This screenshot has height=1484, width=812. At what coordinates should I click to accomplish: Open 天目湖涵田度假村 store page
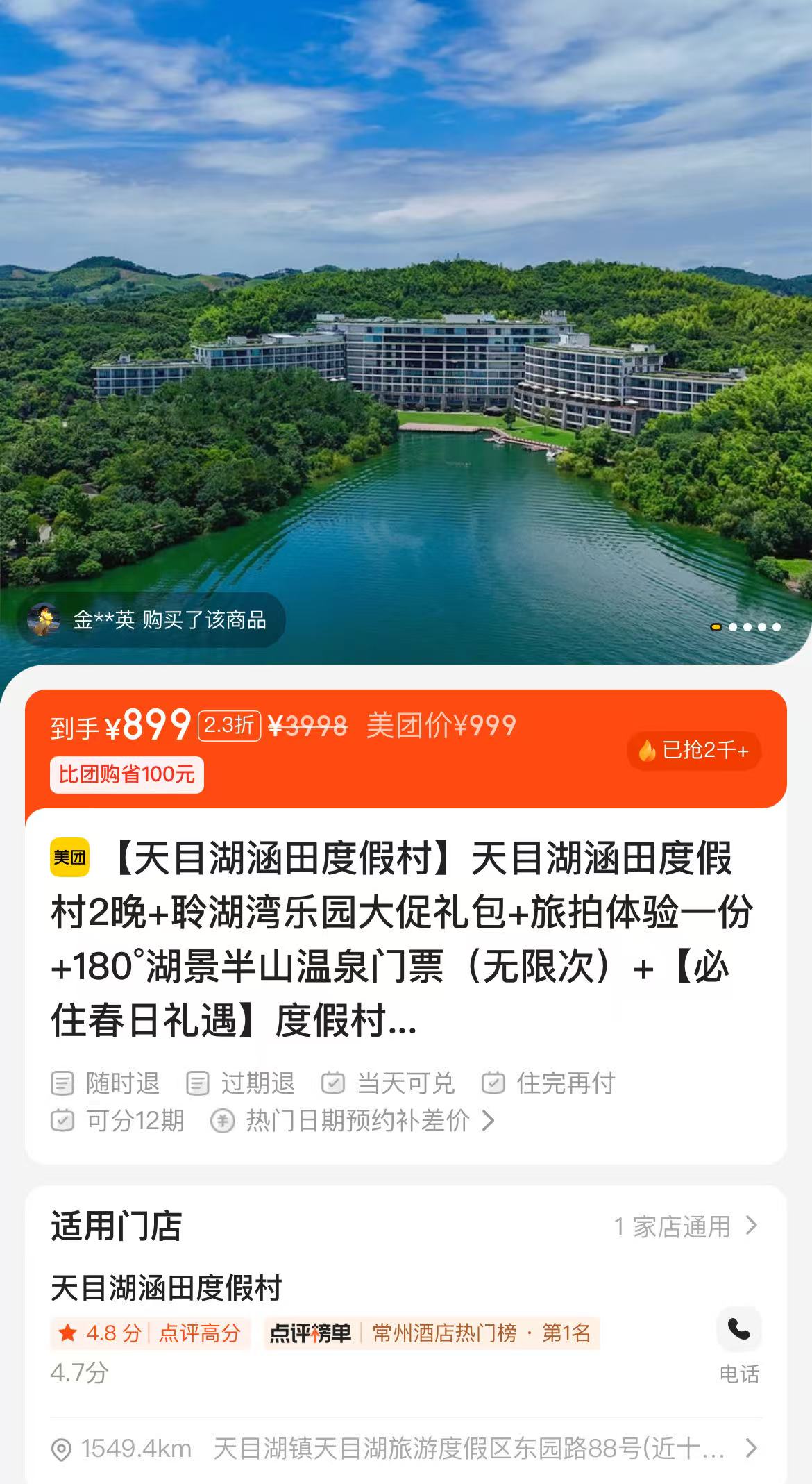pos(167,1288)
